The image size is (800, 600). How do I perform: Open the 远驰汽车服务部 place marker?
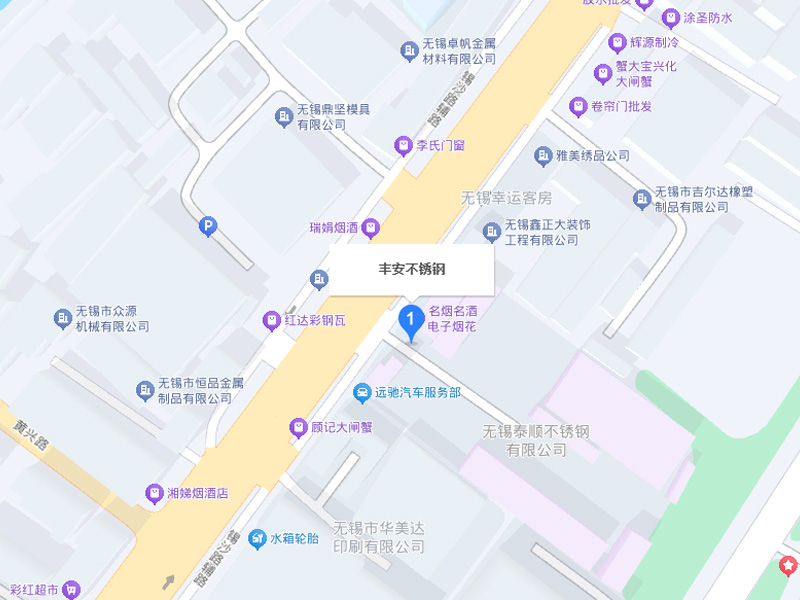point(362,394)
